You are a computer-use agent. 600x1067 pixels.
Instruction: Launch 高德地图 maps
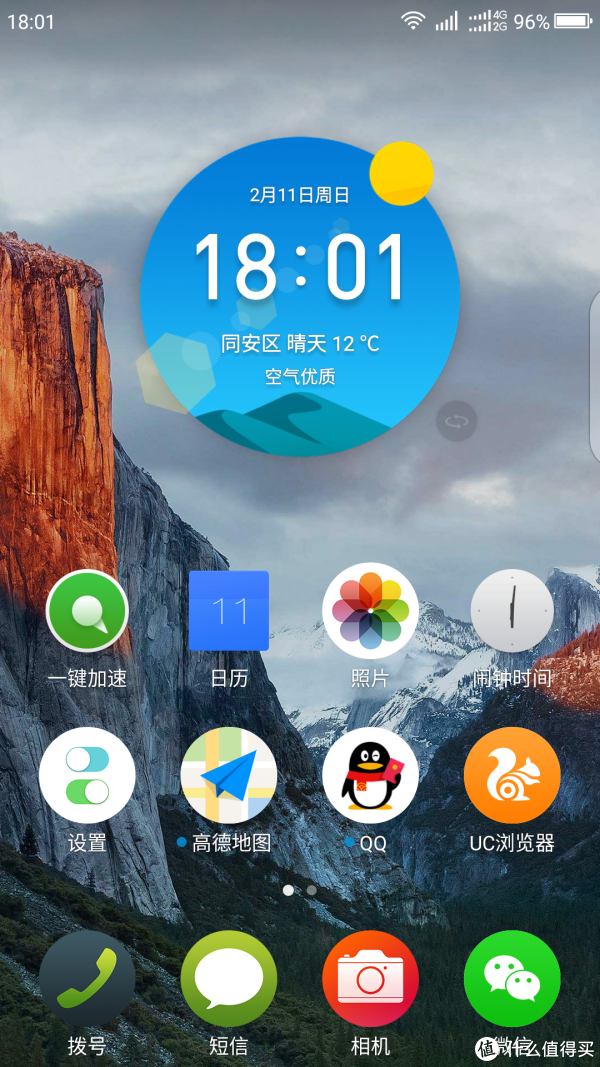tap(229, 775)
